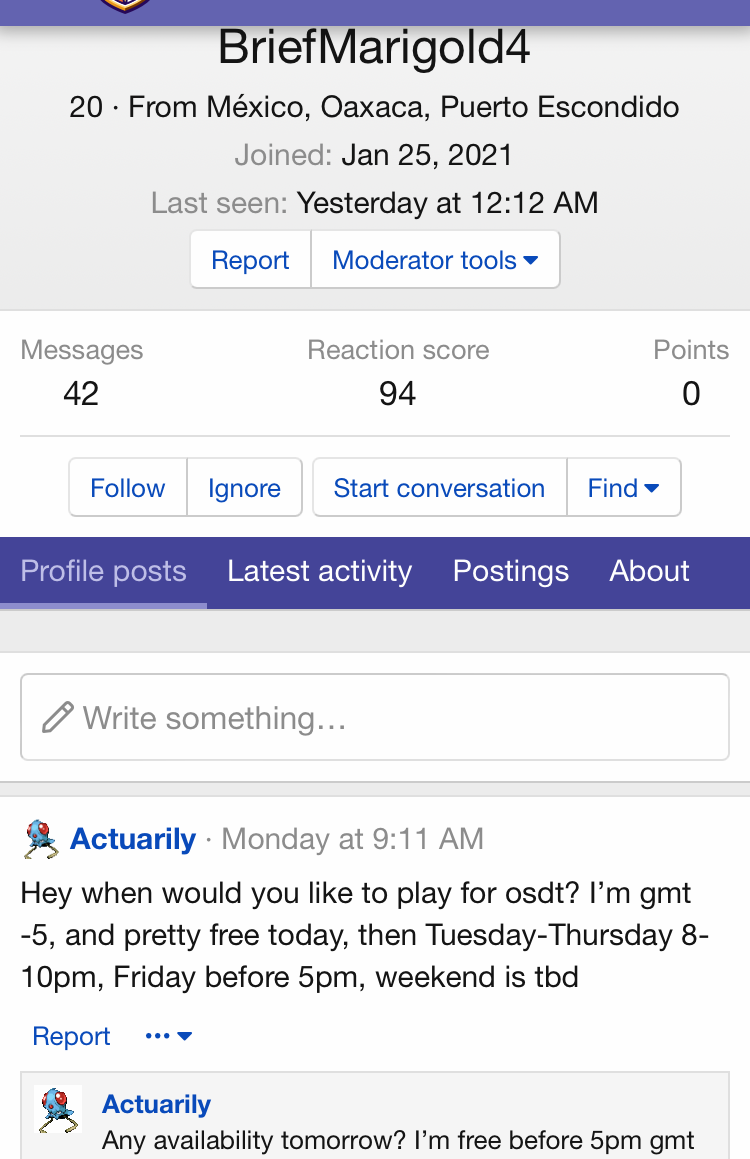The height and width of the screenshot is (1159, 750).
Task: Switch to Latest activity tab
Action: (x=319, y=571)
